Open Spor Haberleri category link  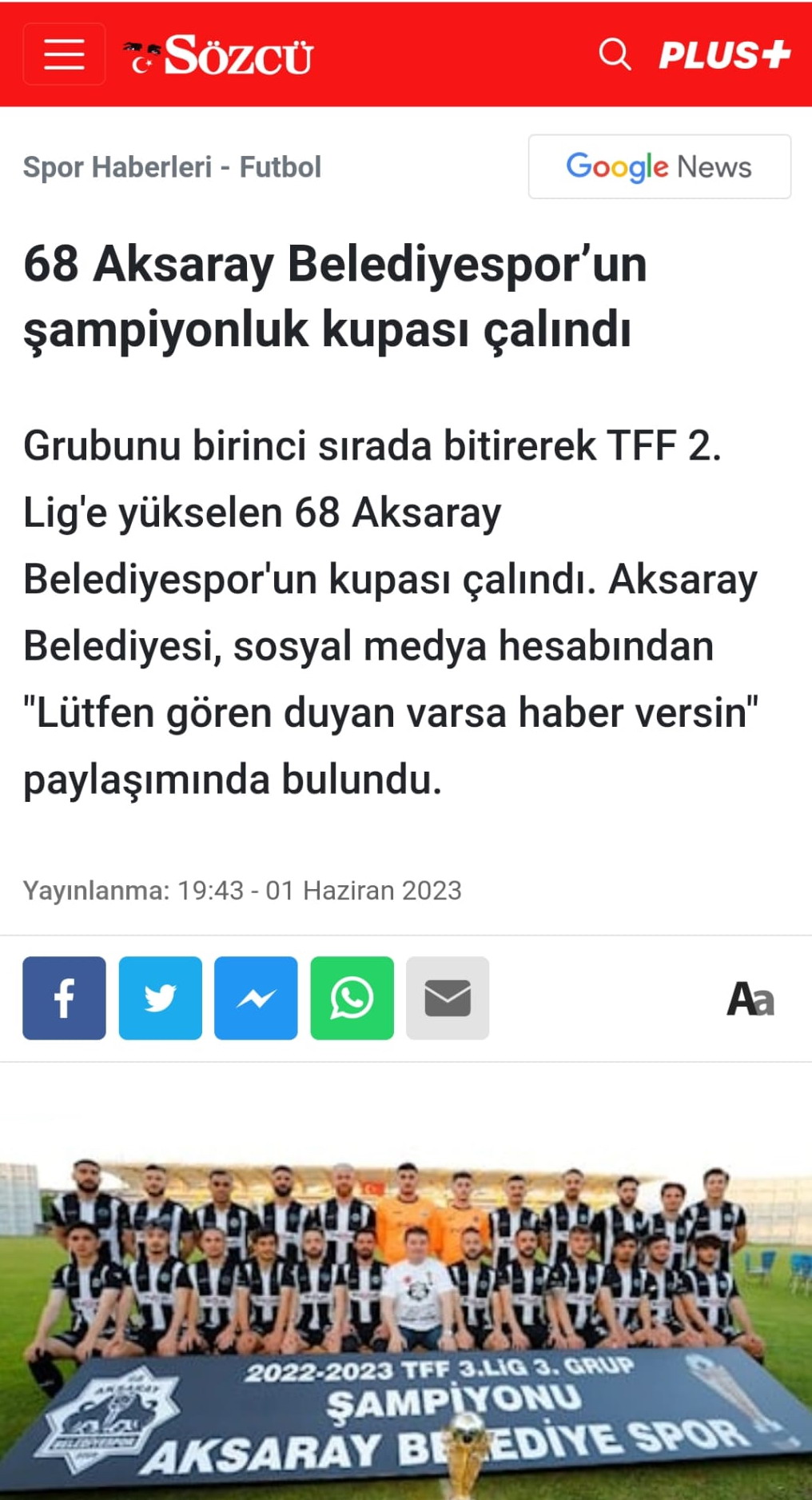tap(117, 167)
